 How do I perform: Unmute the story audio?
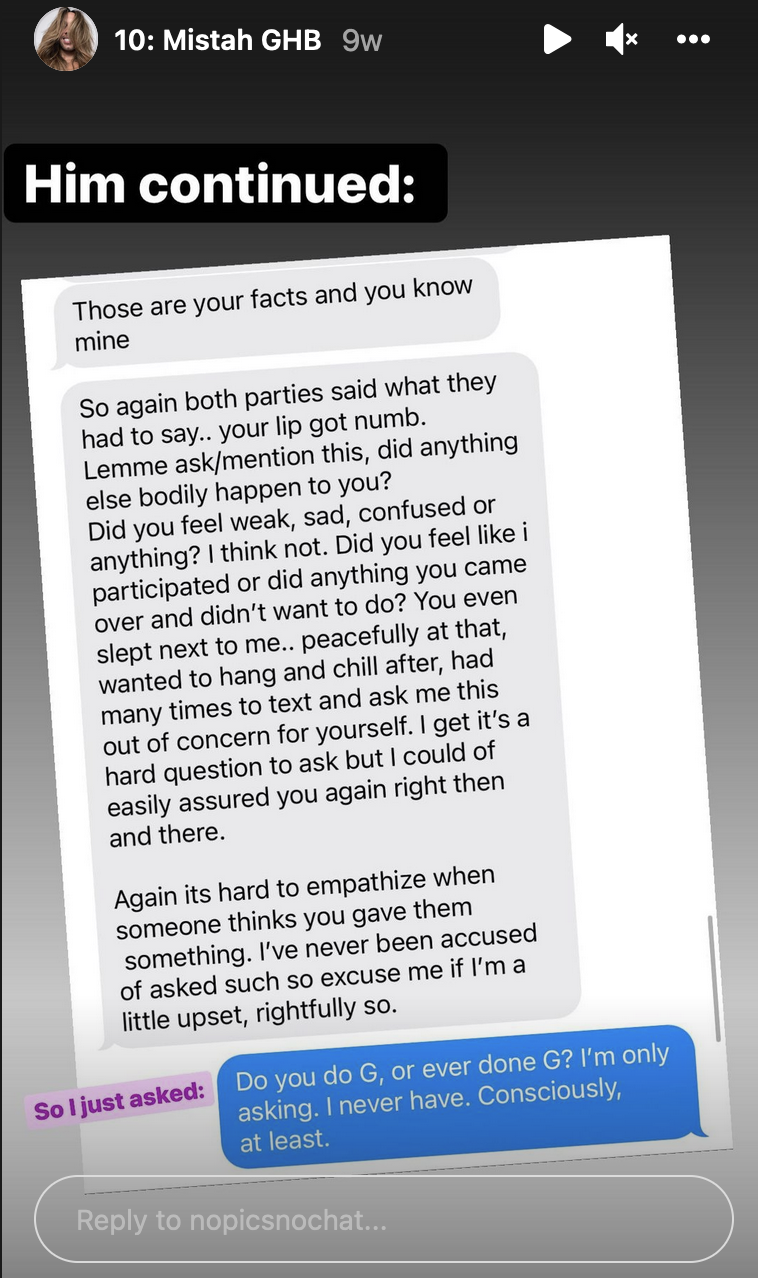621,40
